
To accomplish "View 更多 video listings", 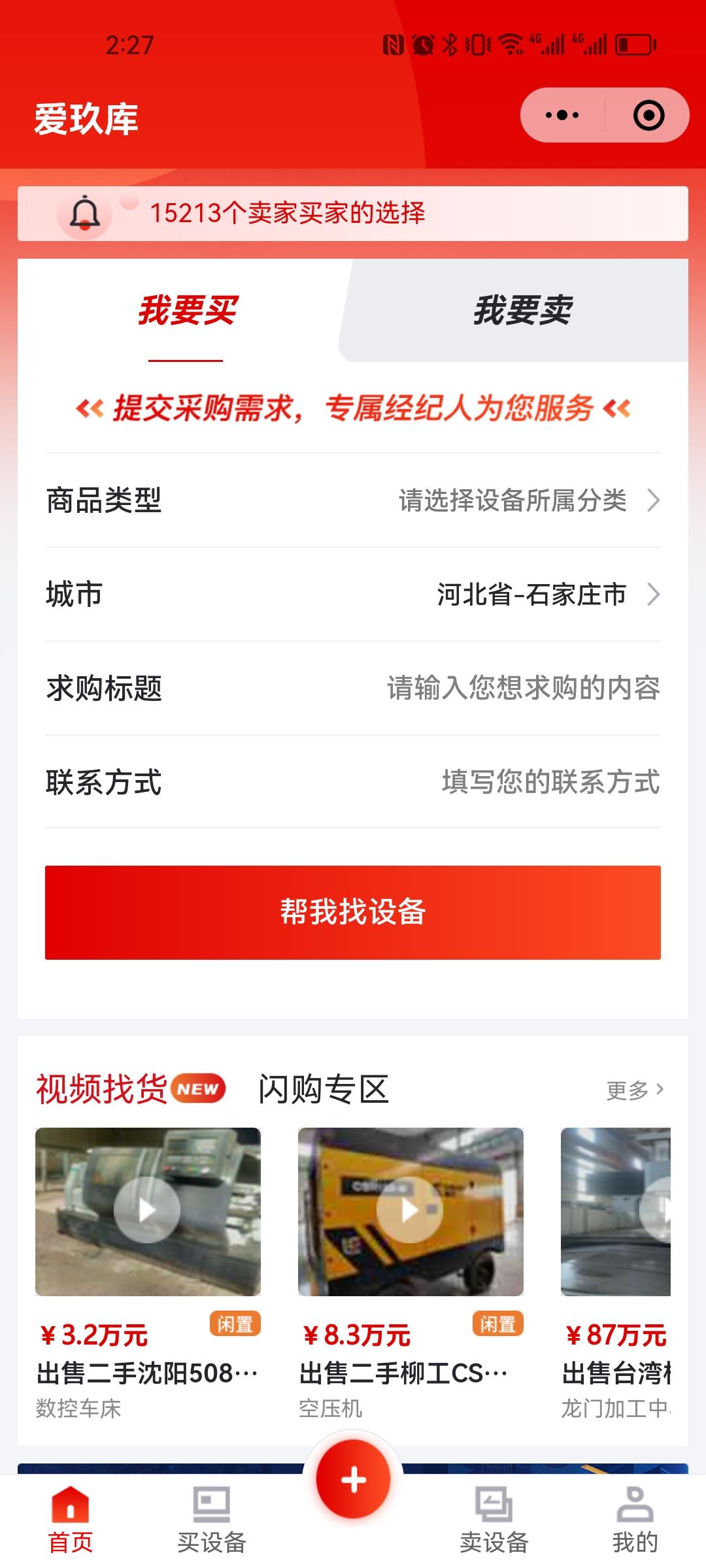I will 634,1090.
